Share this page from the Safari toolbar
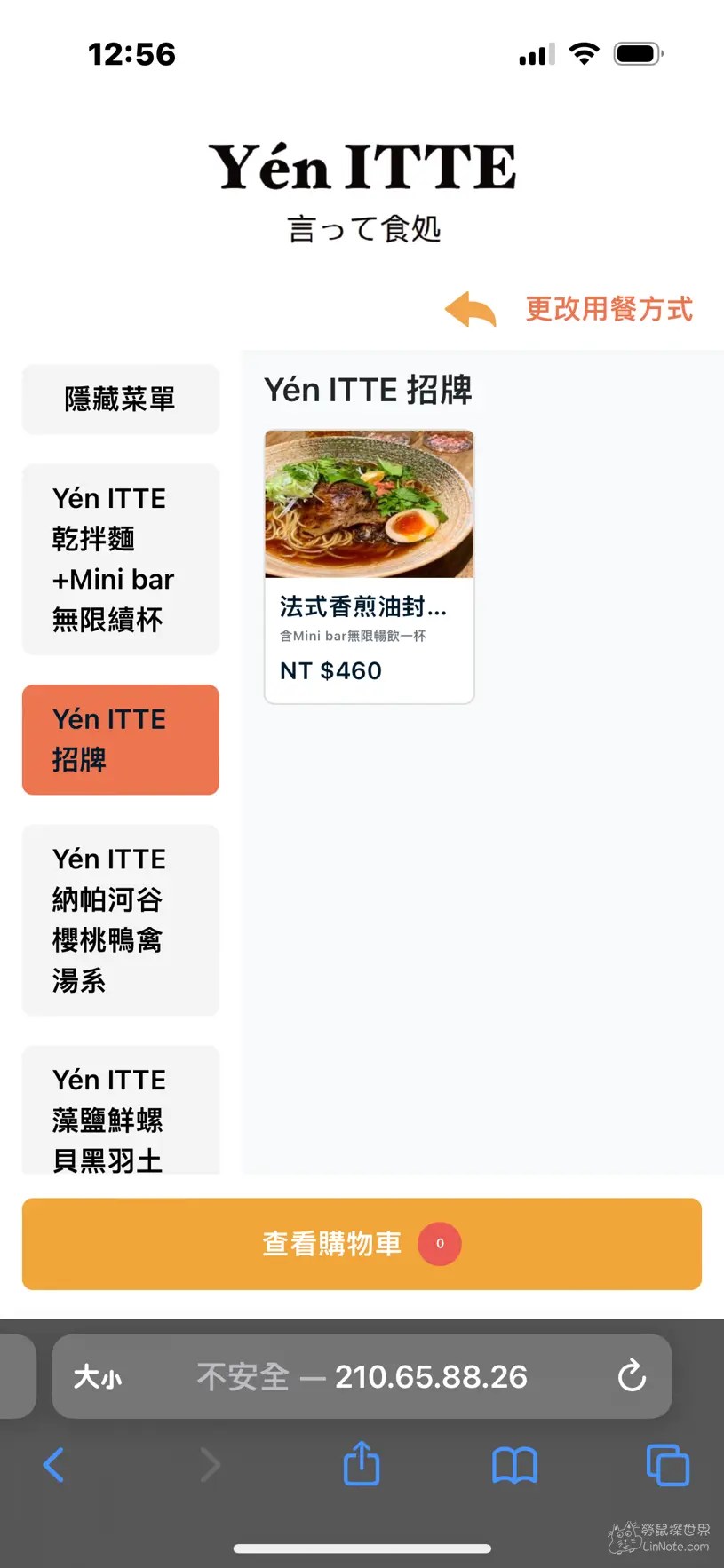724x1568 pixels. pos(362,1463)
